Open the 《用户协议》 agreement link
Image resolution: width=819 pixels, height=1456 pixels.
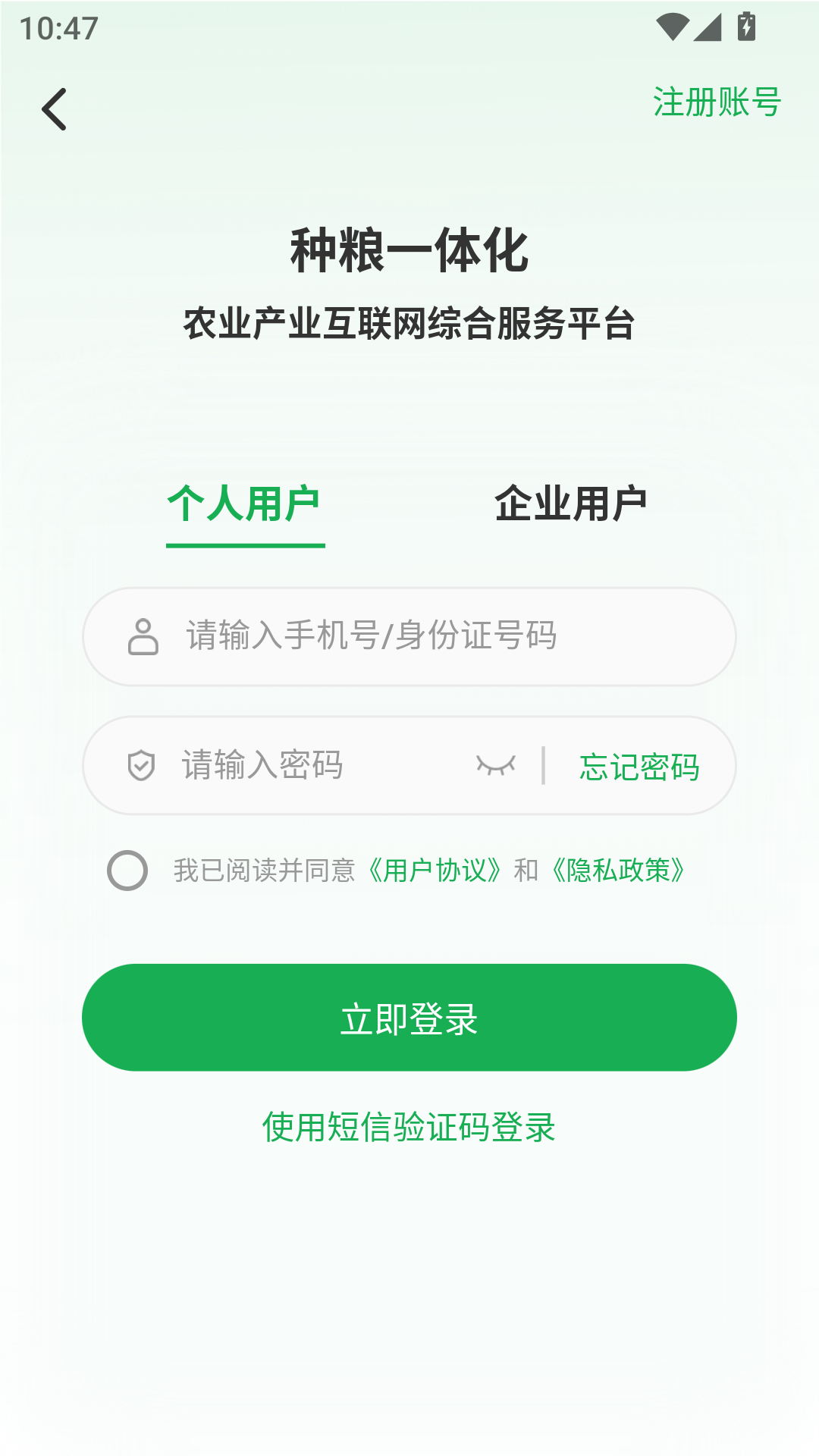point(437,872)
